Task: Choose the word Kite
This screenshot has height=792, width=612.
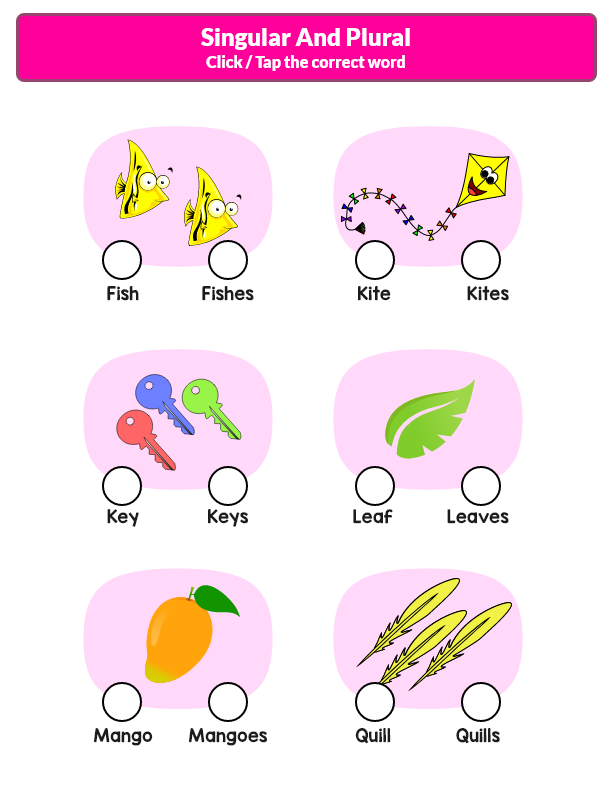Action: [375, 260]
